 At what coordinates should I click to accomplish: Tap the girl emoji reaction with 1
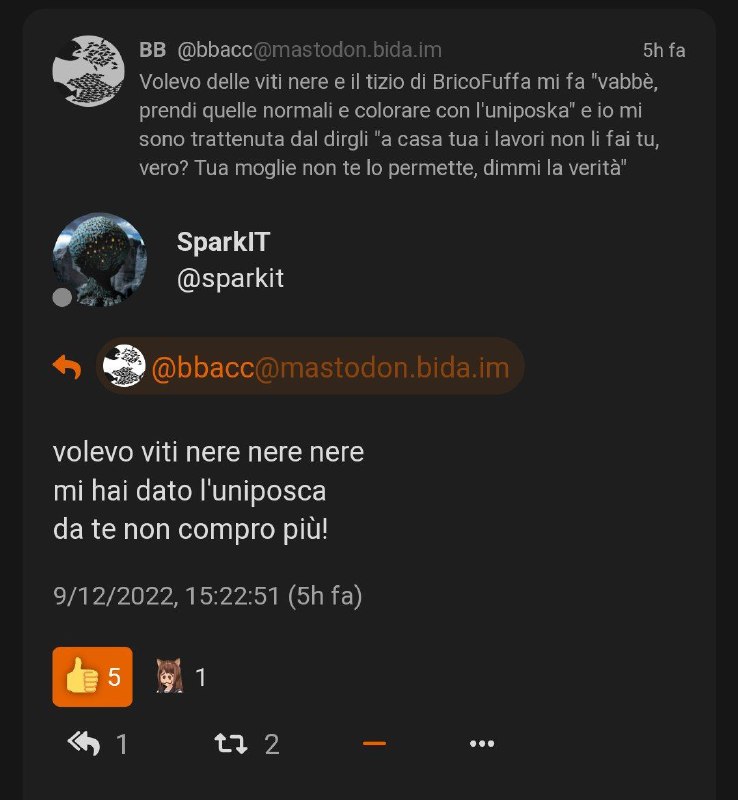point(181,677)
